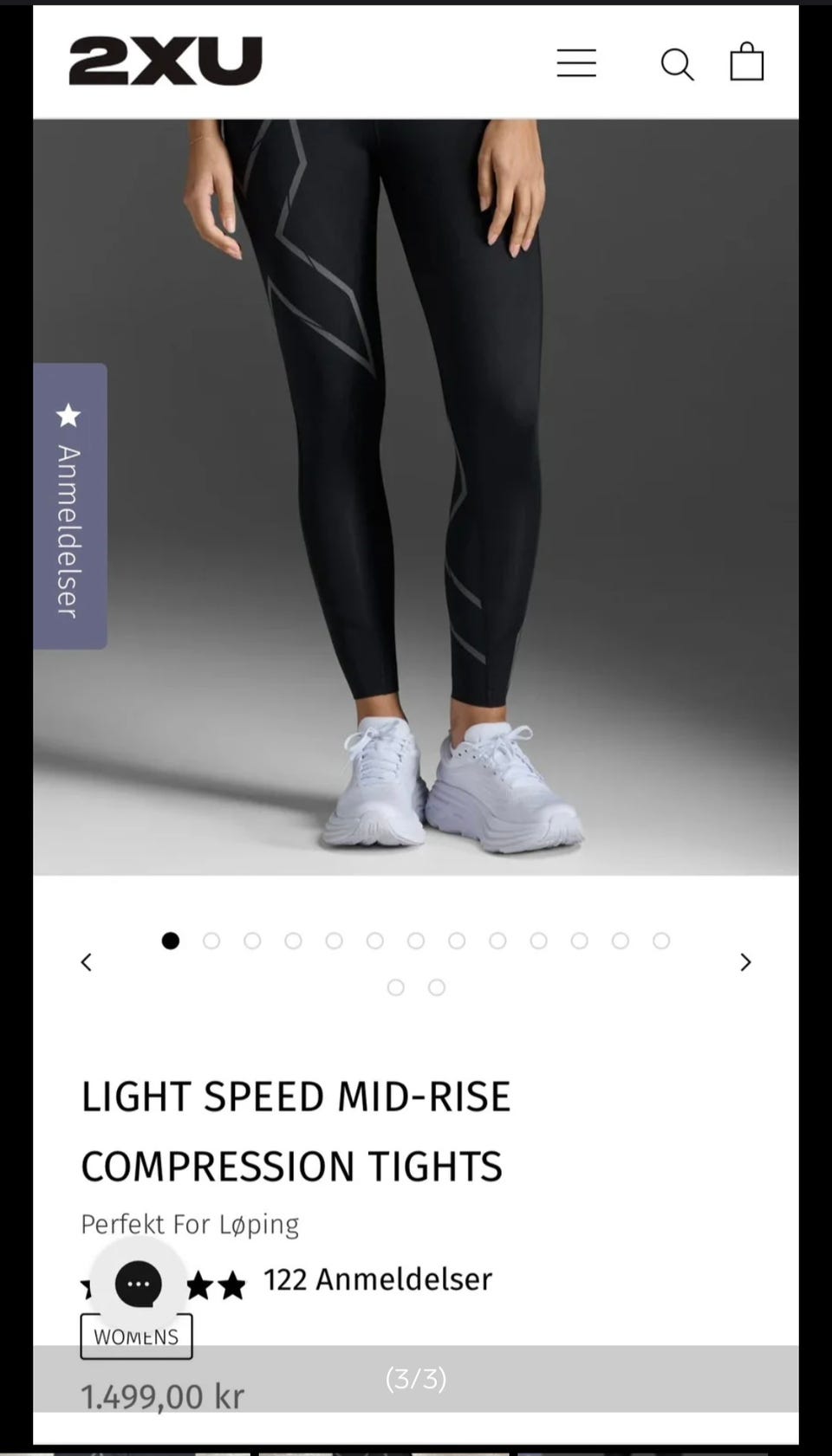The width and height of the screenshot is (832, 1456).
Task: Show the previous product image
Action: coord(86,962)
